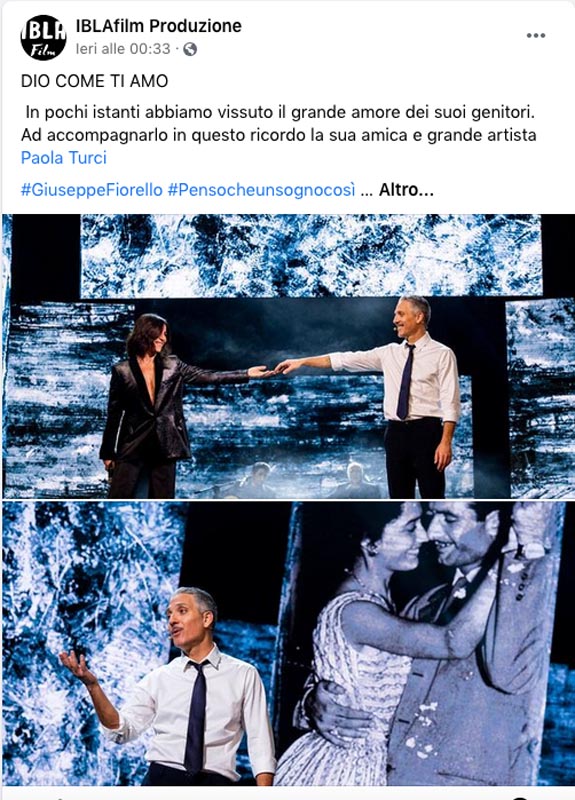This screenshot has width=575, height=800.
Task: Open the #GiuseppeFiorello hashtag
Action: pos(92,190)
